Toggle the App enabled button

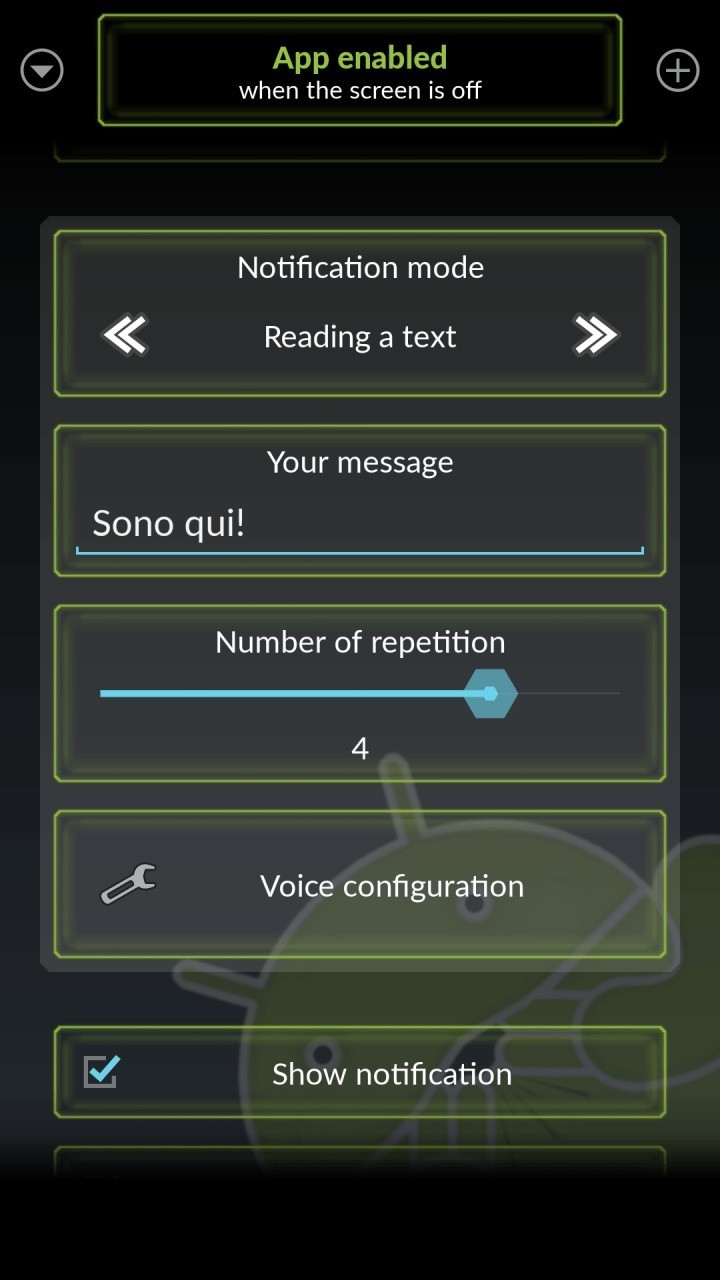tap(360, 71)
